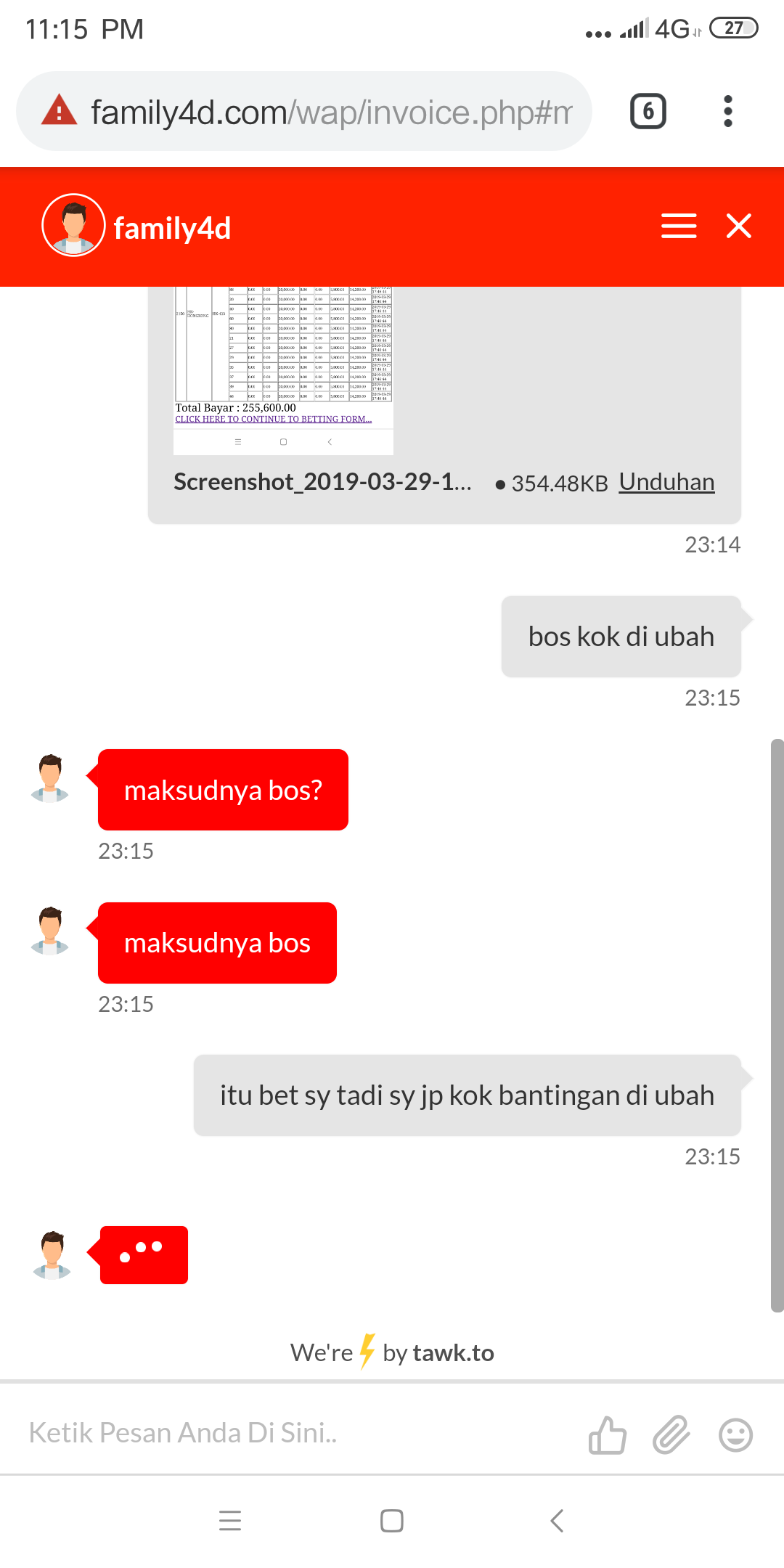Viewport: 784px width, 1568px height.
Task: Go back using system navigation arrow
Action: point(557,1520)
